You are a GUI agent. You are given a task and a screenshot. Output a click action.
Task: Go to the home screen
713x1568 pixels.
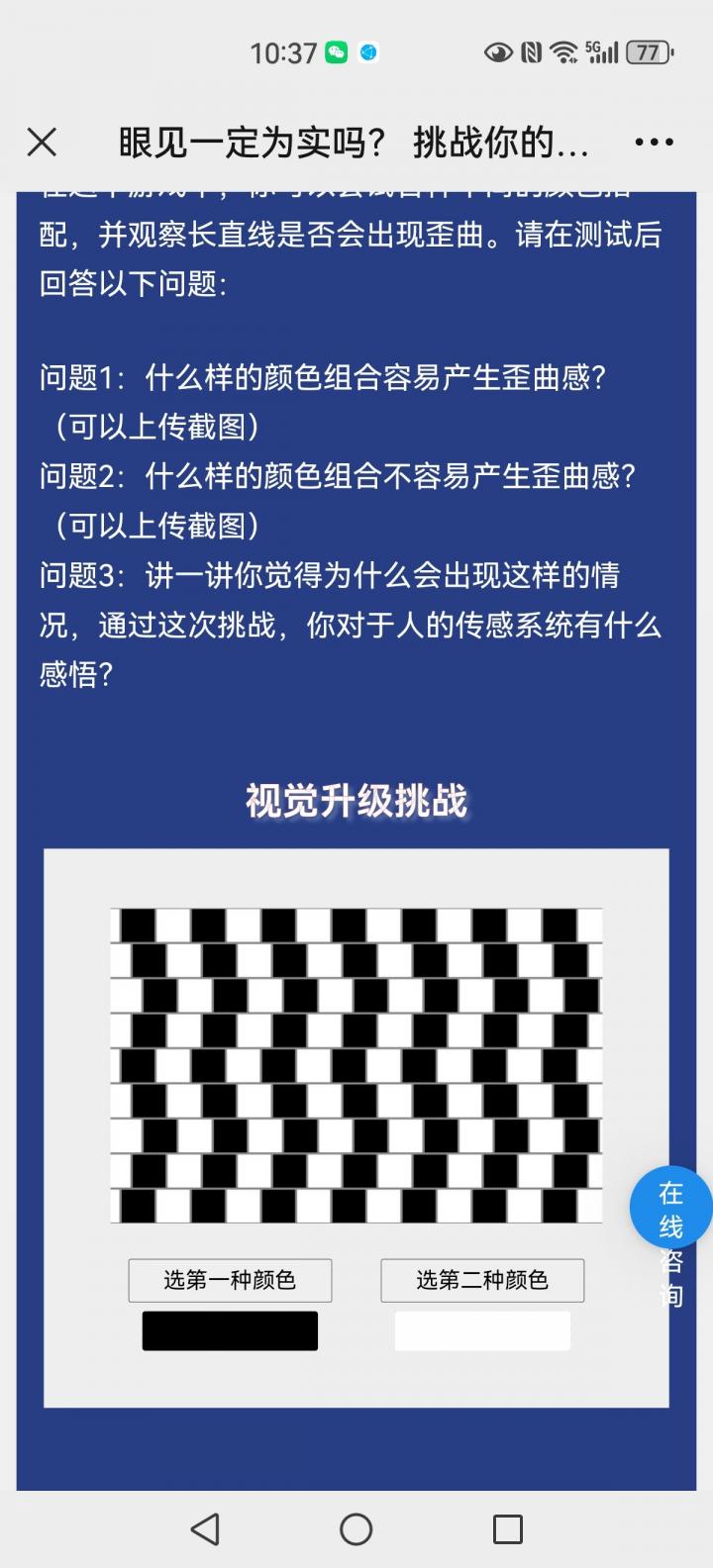[356, 1529]
